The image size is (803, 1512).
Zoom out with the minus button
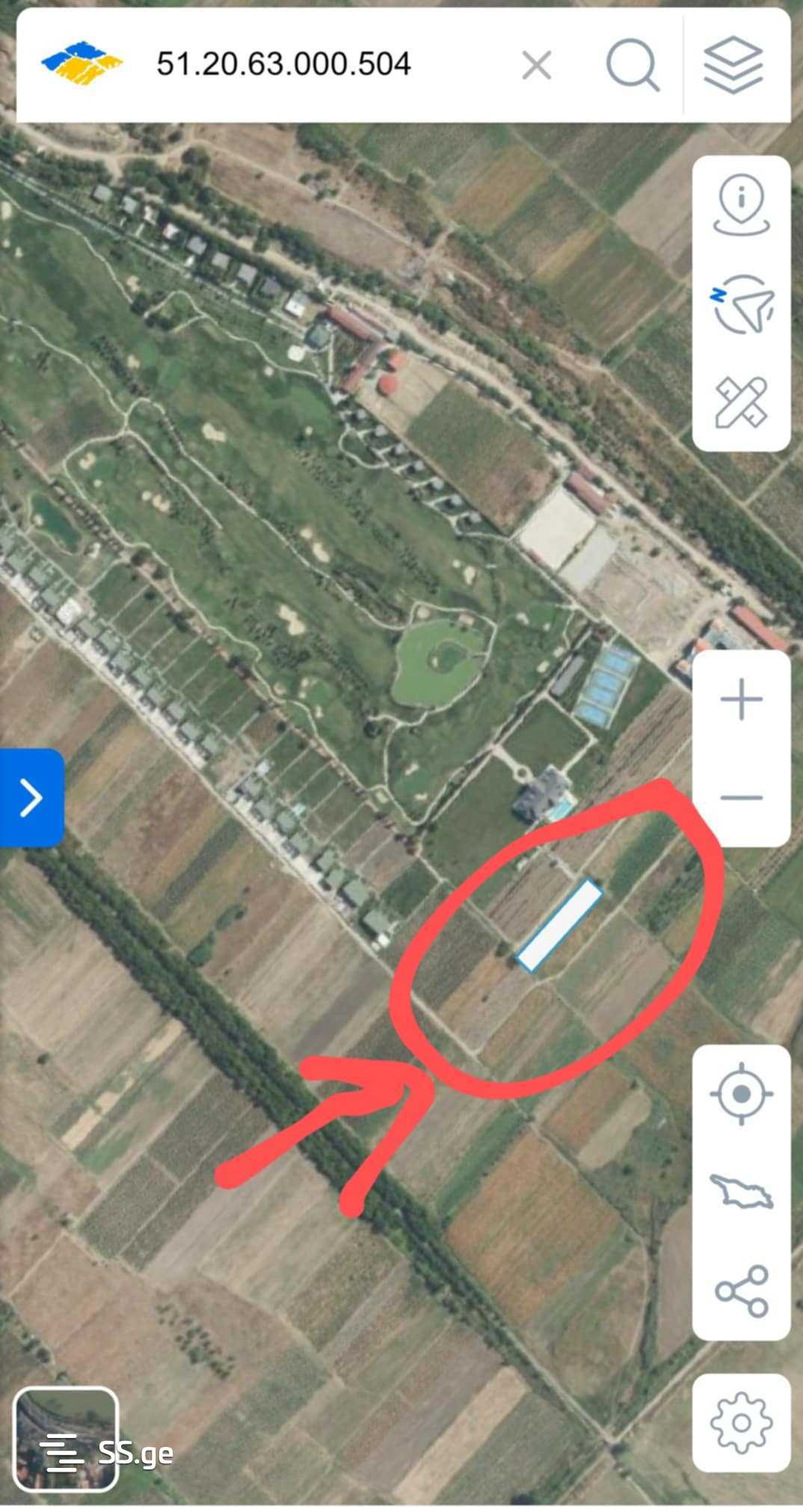tap(741, 797)
